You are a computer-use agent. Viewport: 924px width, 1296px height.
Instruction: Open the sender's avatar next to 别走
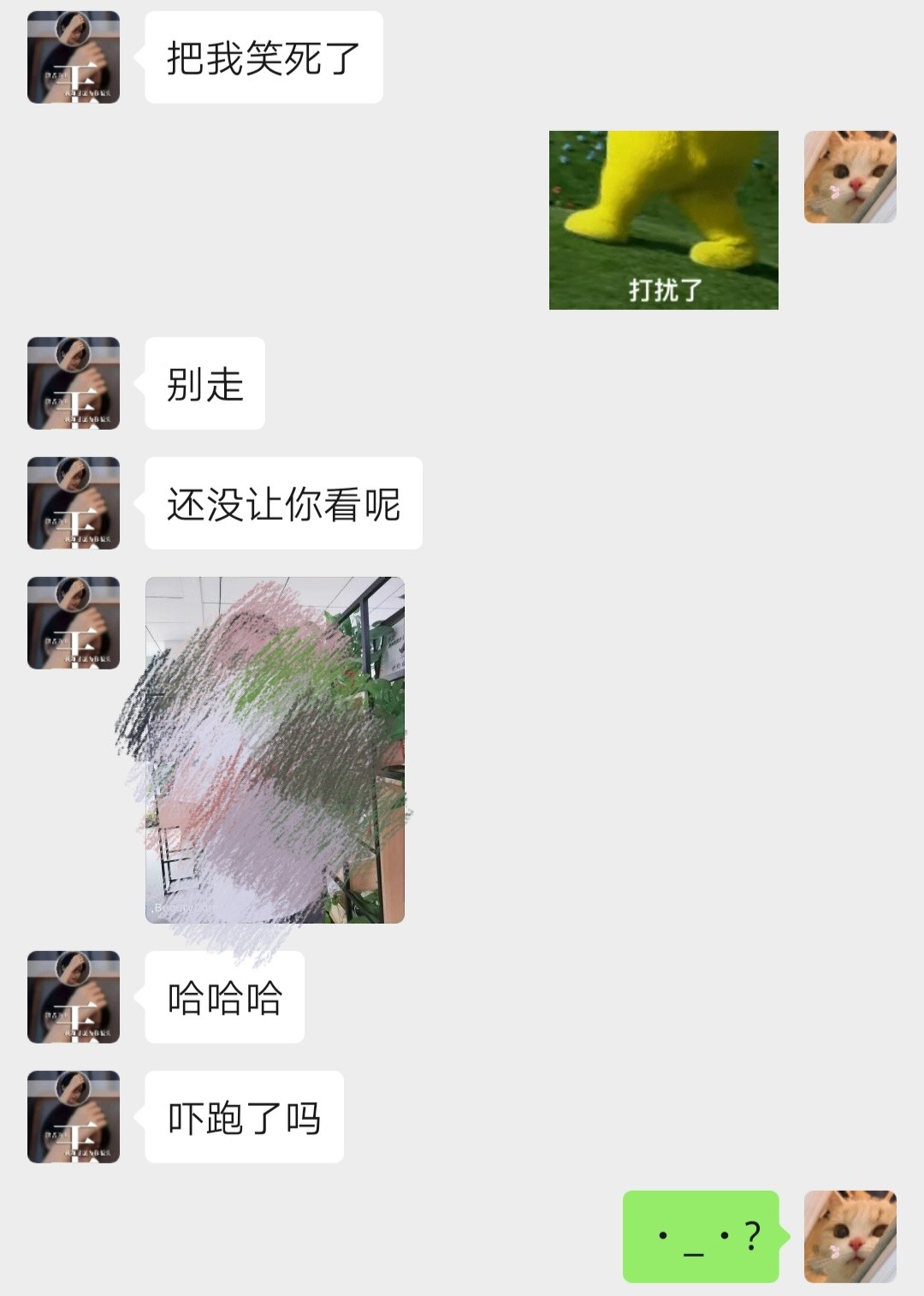click(x=74, y=383)
